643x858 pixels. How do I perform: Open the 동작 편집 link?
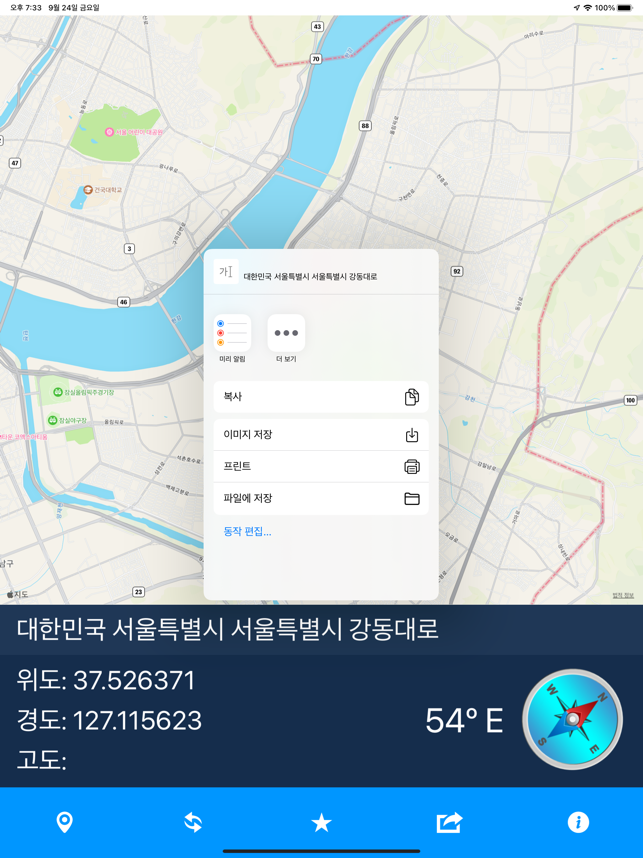click(247, 532)
